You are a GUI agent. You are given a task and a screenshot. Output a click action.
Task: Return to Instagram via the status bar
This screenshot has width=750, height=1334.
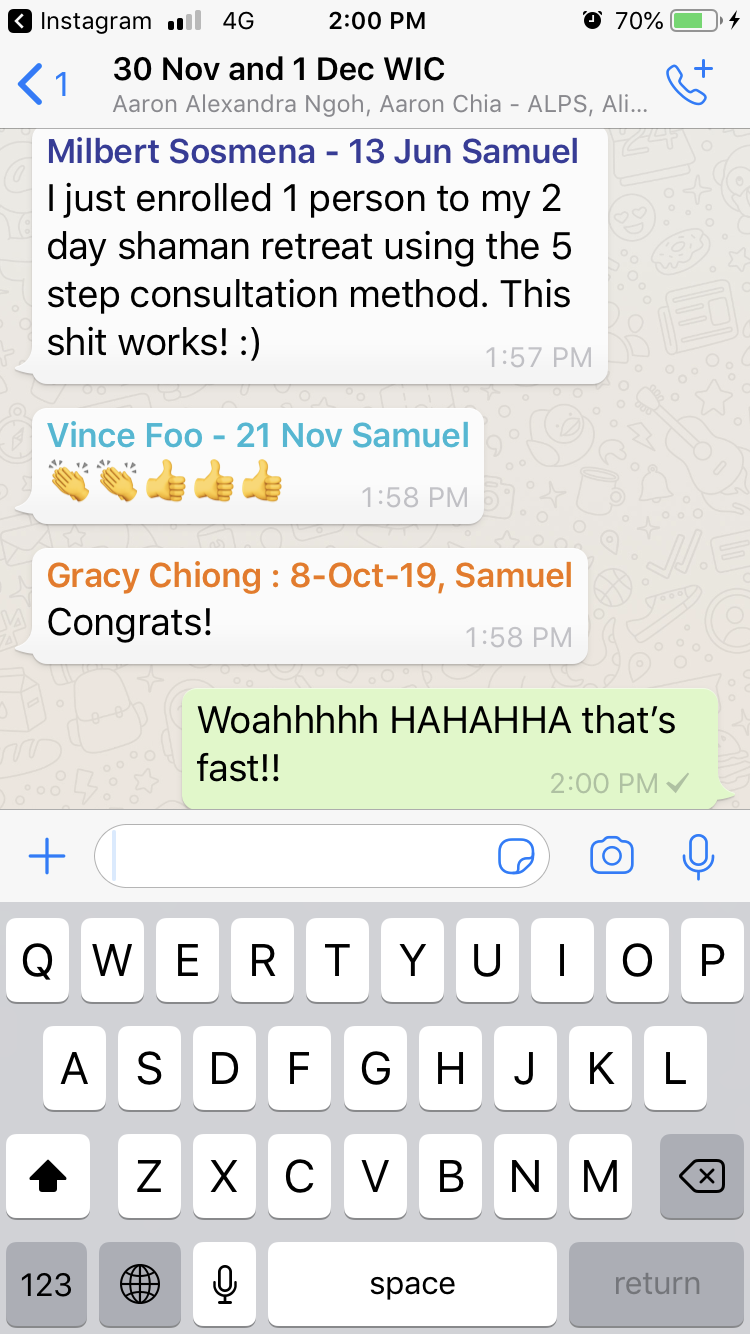80,20
